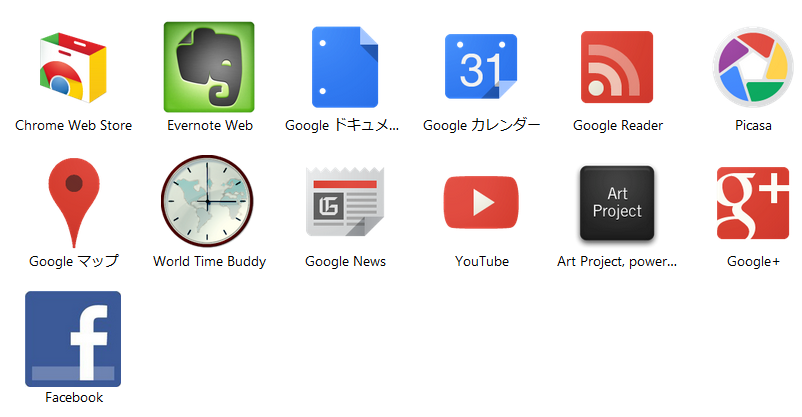
Task: Launch the Facebook app
Action: pyautogui.click(x=73, y=340)
